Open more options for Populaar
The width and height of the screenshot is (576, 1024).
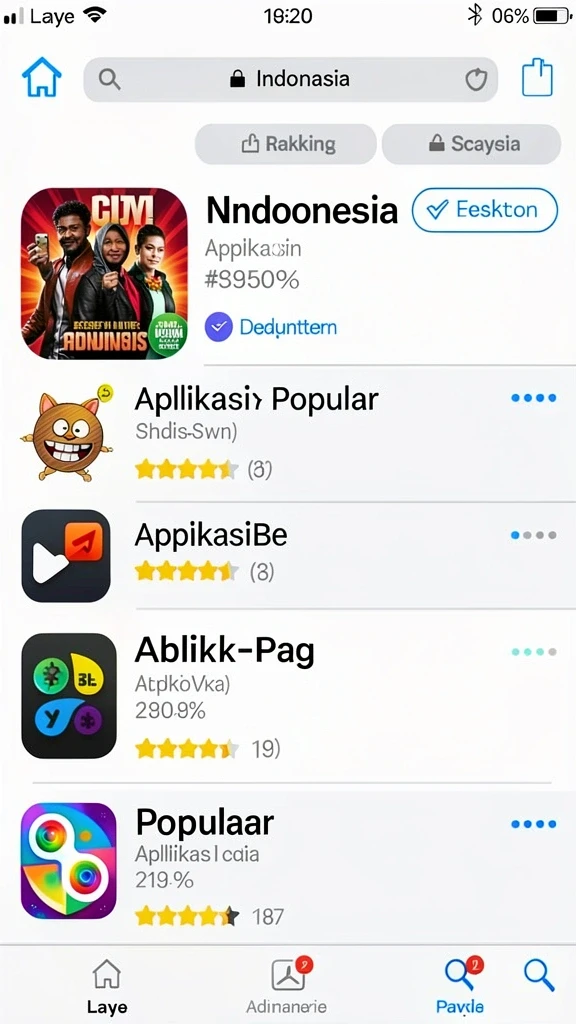[534, 824]
